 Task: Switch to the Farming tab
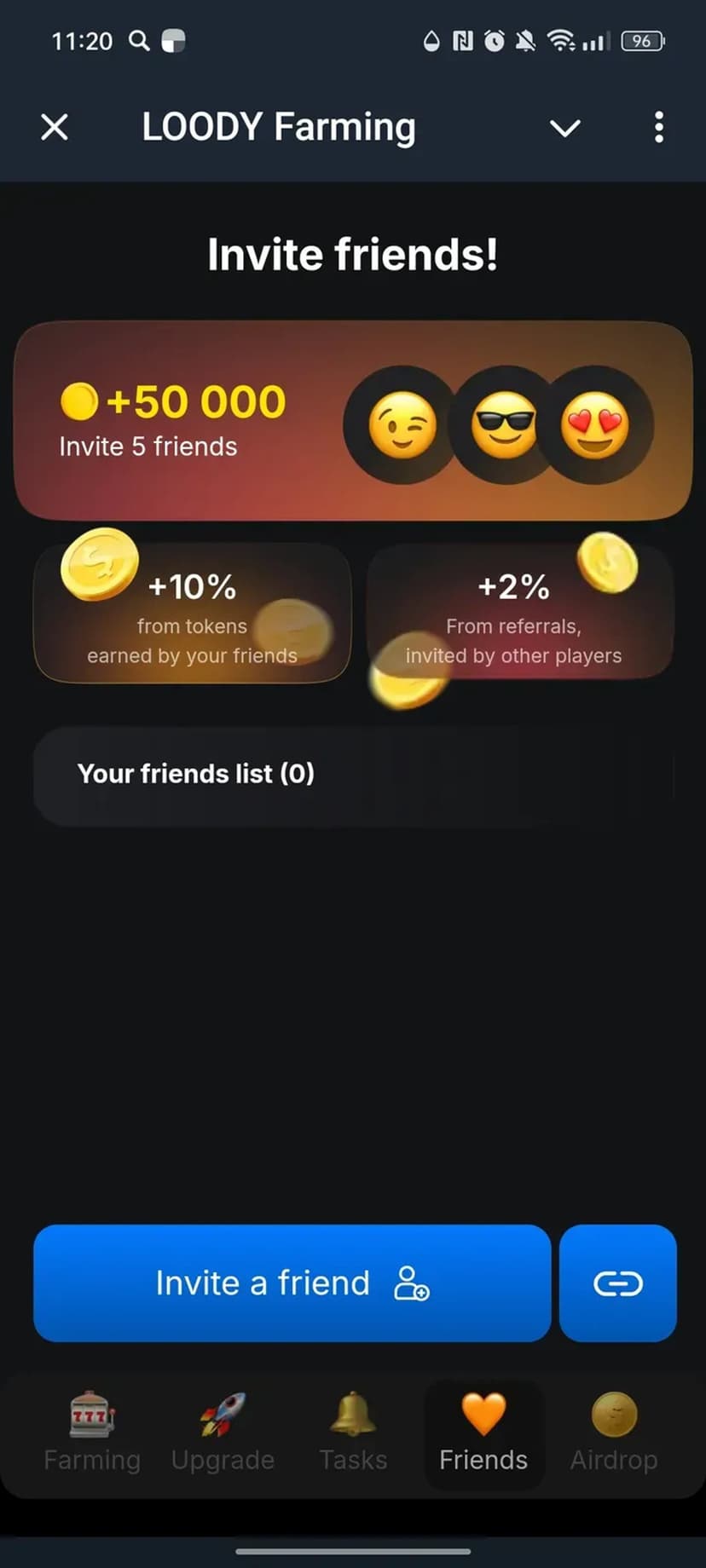pos(92,1434)
